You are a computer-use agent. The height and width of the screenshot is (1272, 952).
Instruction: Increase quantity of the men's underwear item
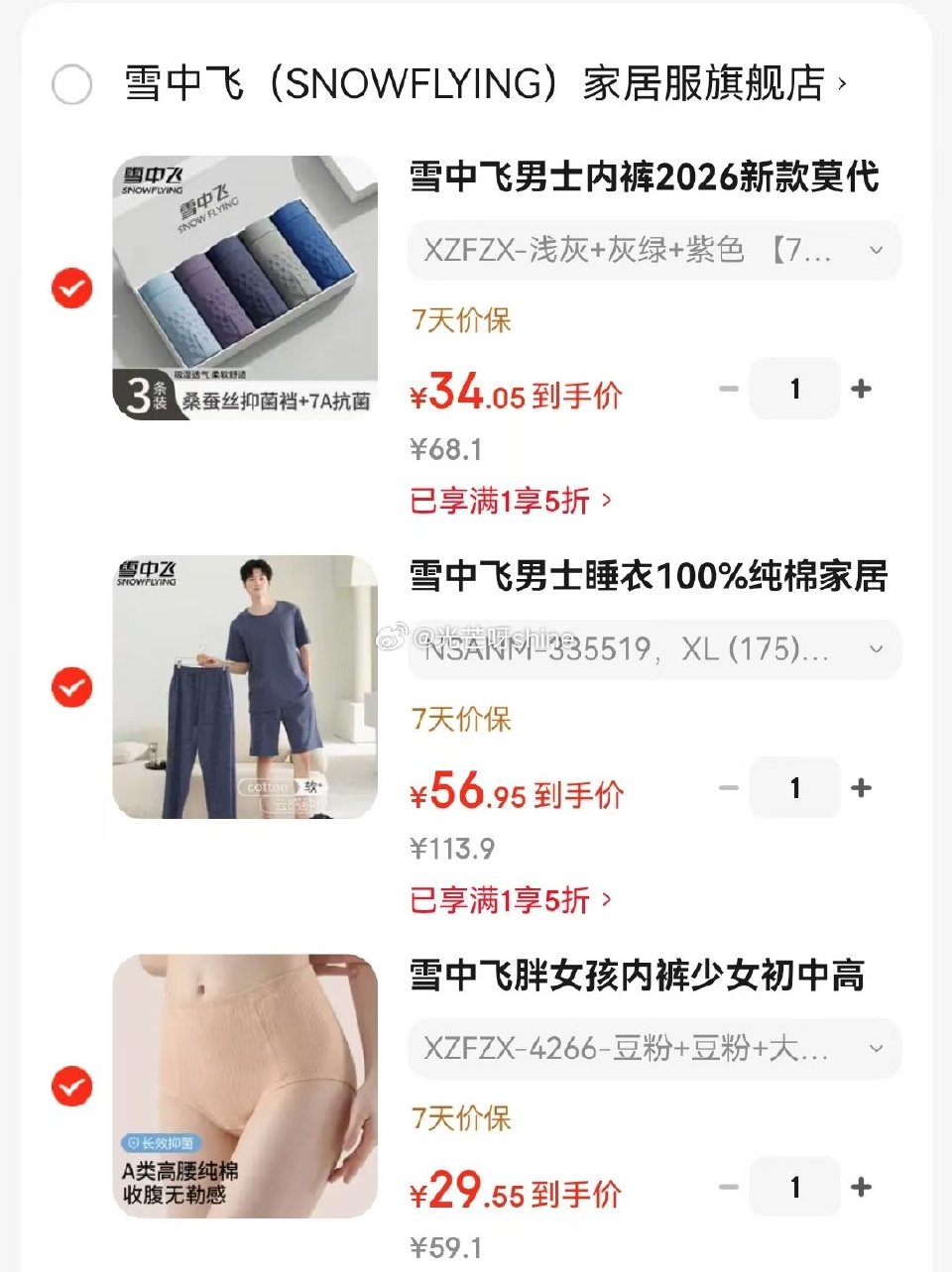(x=861, y=389)
